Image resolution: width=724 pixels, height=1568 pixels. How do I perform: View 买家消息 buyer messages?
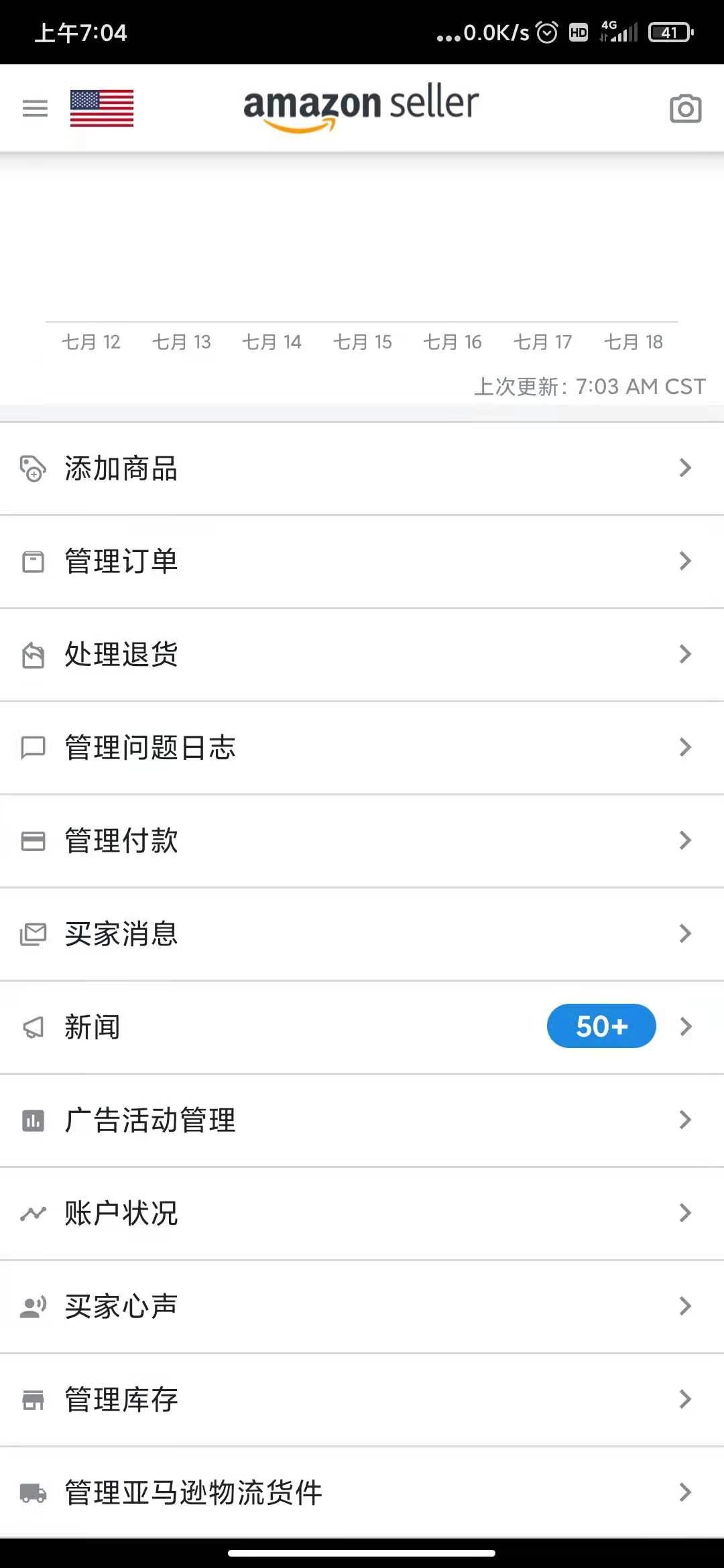(362, 934)
